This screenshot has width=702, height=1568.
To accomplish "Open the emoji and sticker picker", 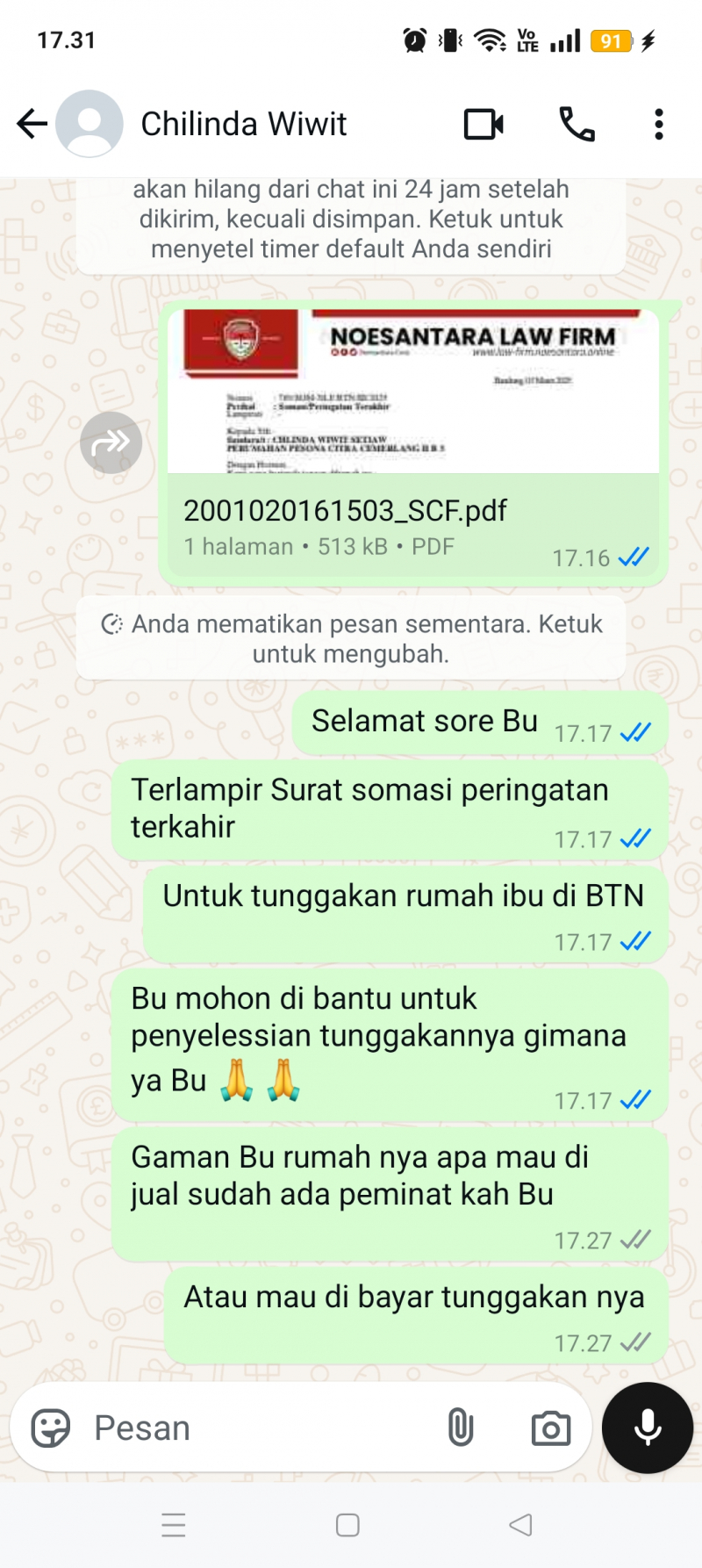I will click(x=50, y=1428).
